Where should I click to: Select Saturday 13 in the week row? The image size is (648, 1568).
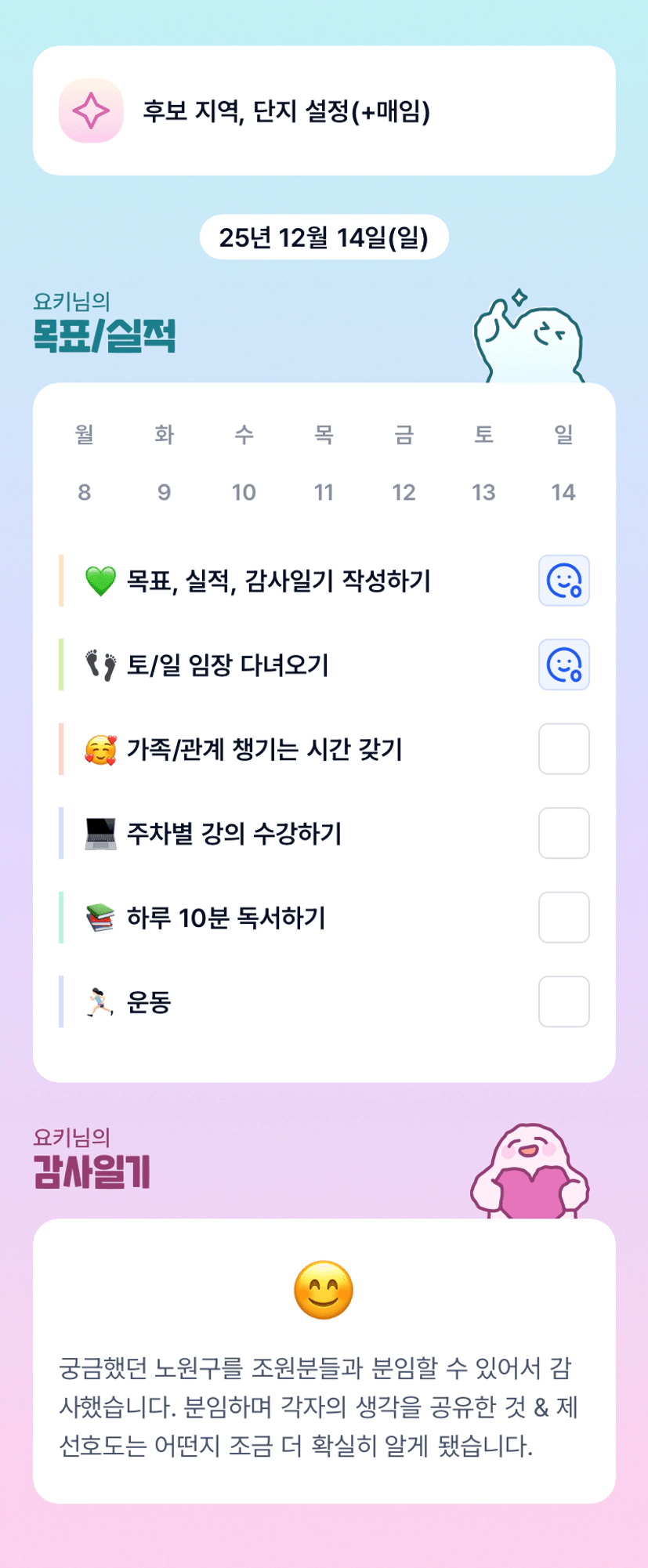(484, 463)
